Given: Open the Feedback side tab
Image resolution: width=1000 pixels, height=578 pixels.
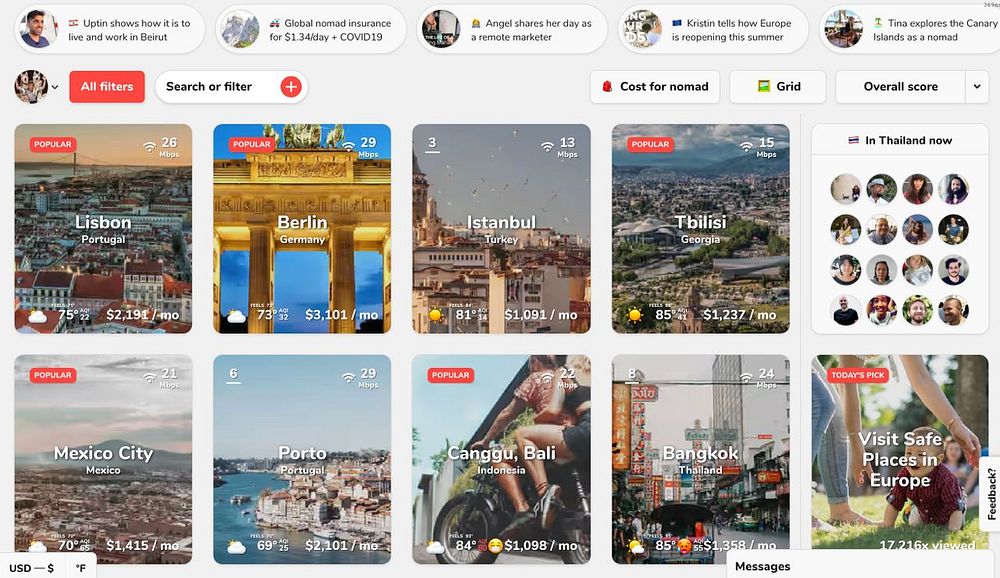Looking at the screenshot, I should 991,494.
